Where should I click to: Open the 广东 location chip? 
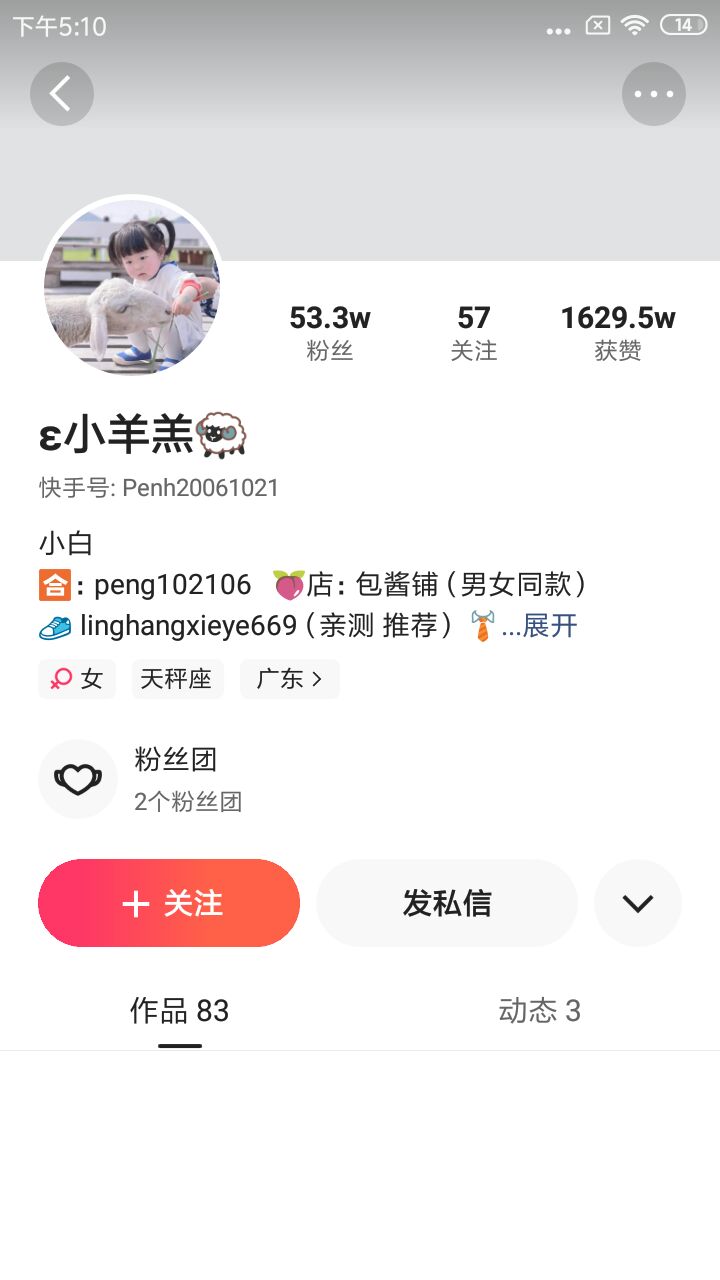pos(289,679)
